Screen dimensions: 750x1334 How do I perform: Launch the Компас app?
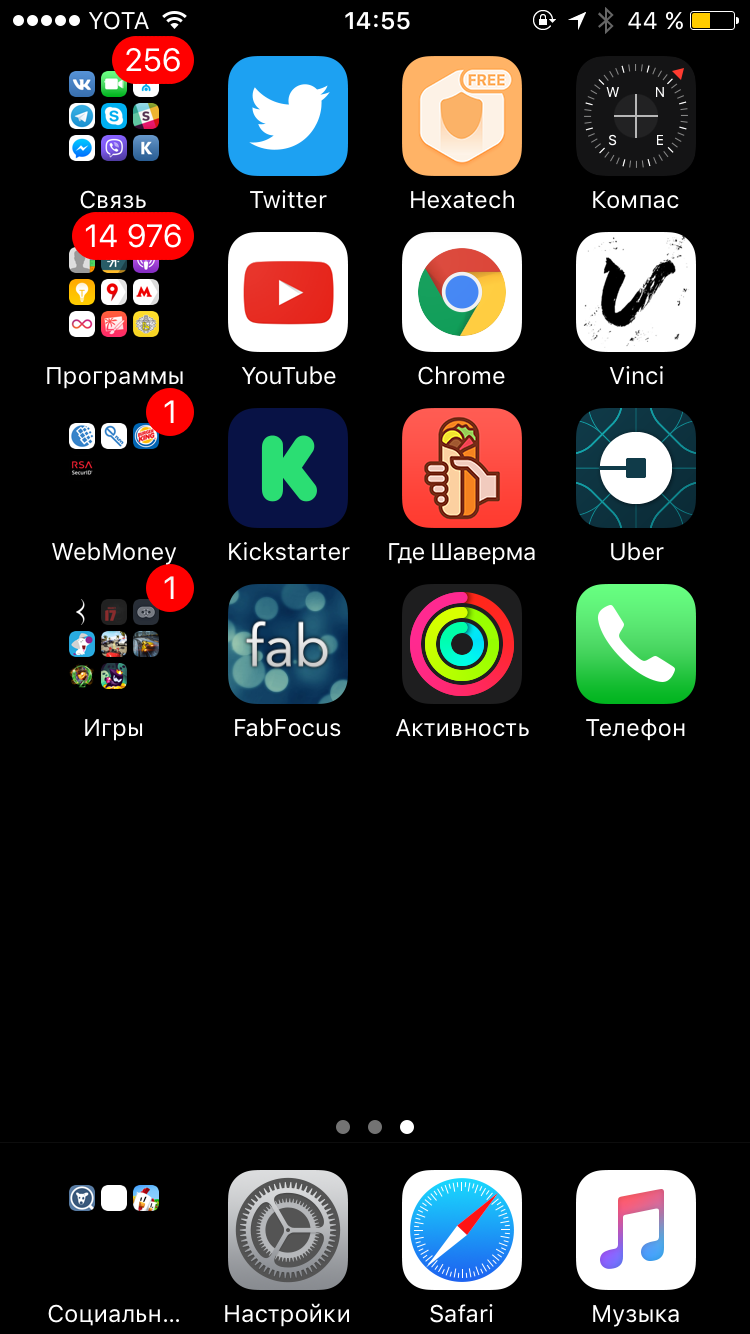[636, 116]
